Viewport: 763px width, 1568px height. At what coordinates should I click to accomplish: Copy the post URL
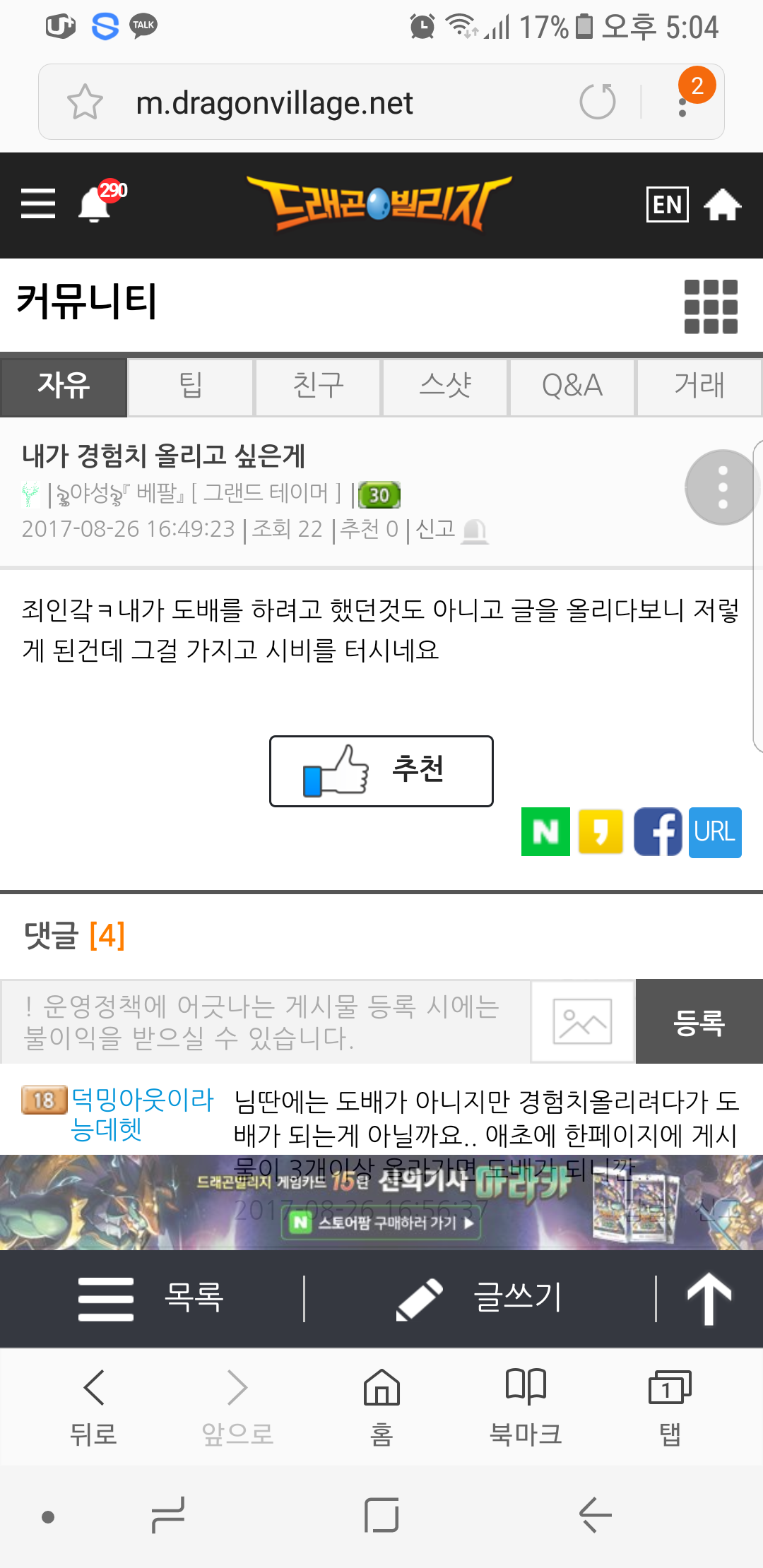coord(715,832)
